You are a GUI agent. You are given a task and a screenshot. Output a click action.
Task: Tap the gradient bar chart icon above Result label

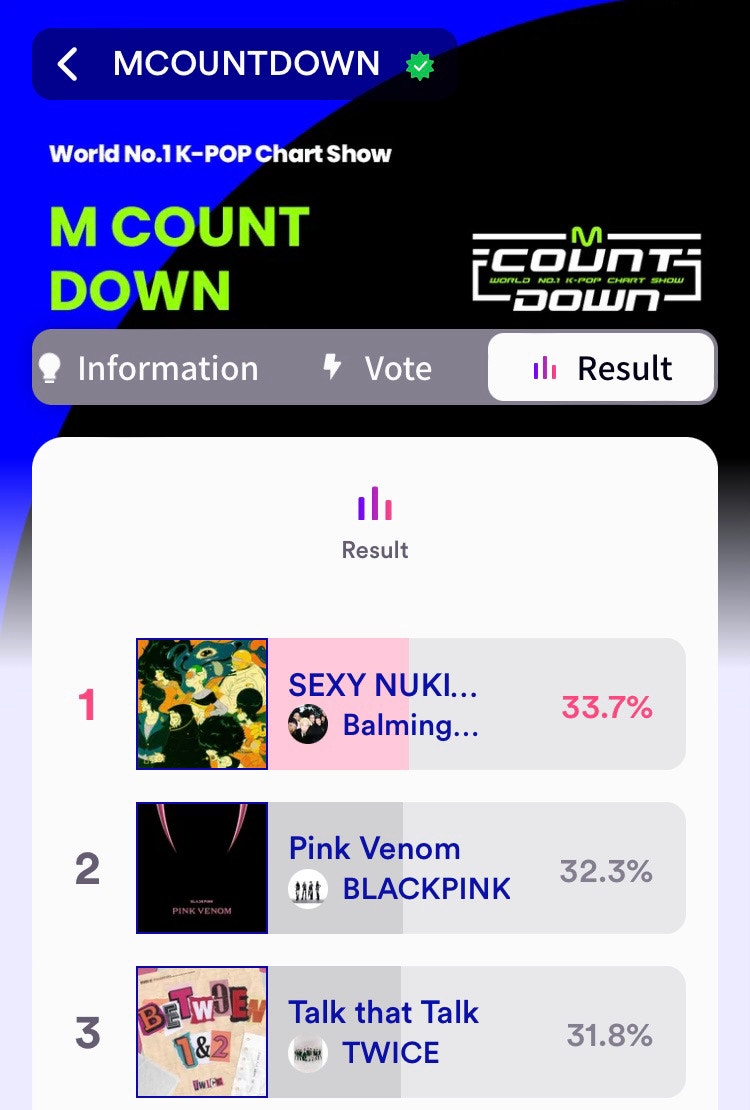(374, 506)
